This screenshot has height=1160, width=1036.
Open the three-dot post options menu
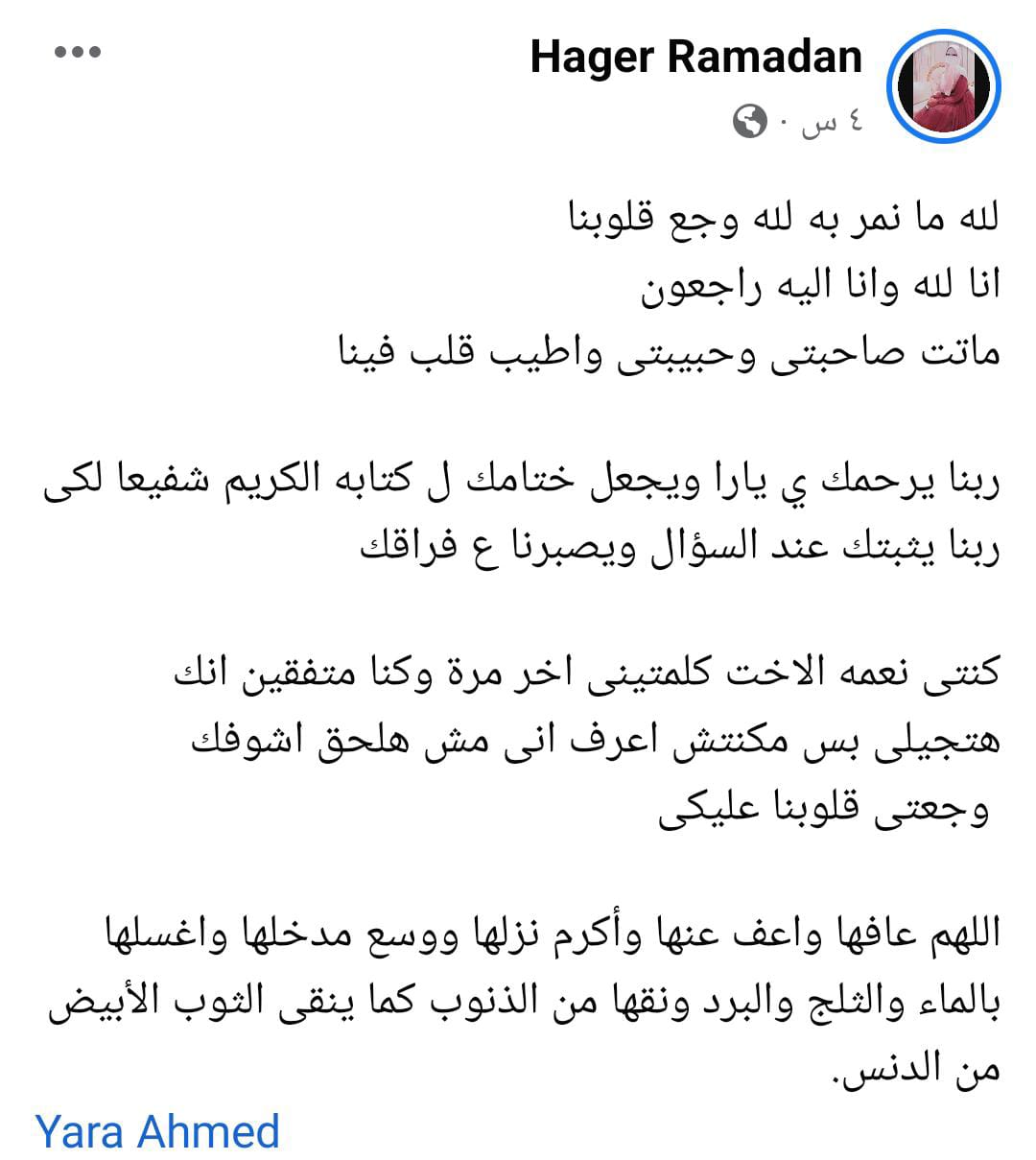click(x=78, y=52)
